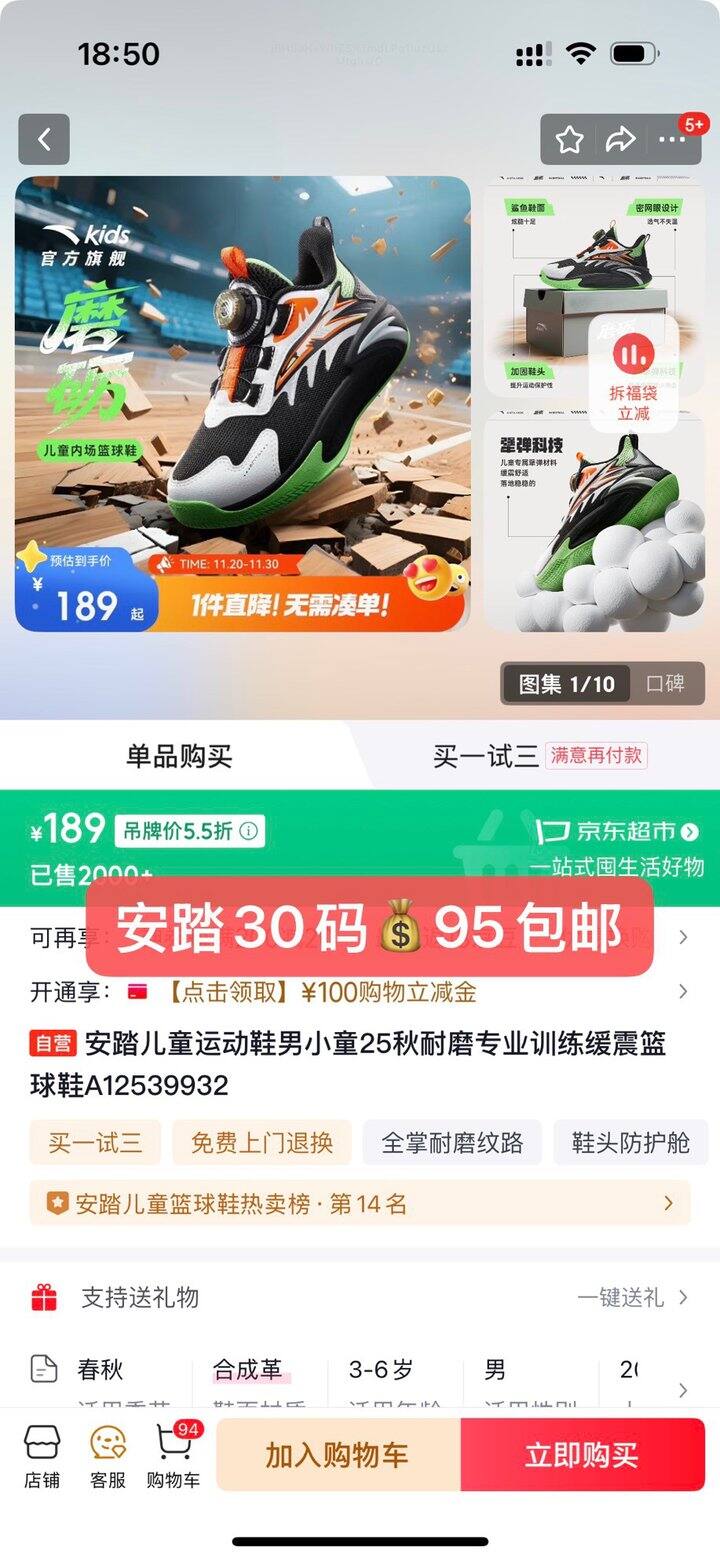Switch to the 口碑 reviews tab
The height and width of the screenshot is (1561, 720).
point(668,683)
